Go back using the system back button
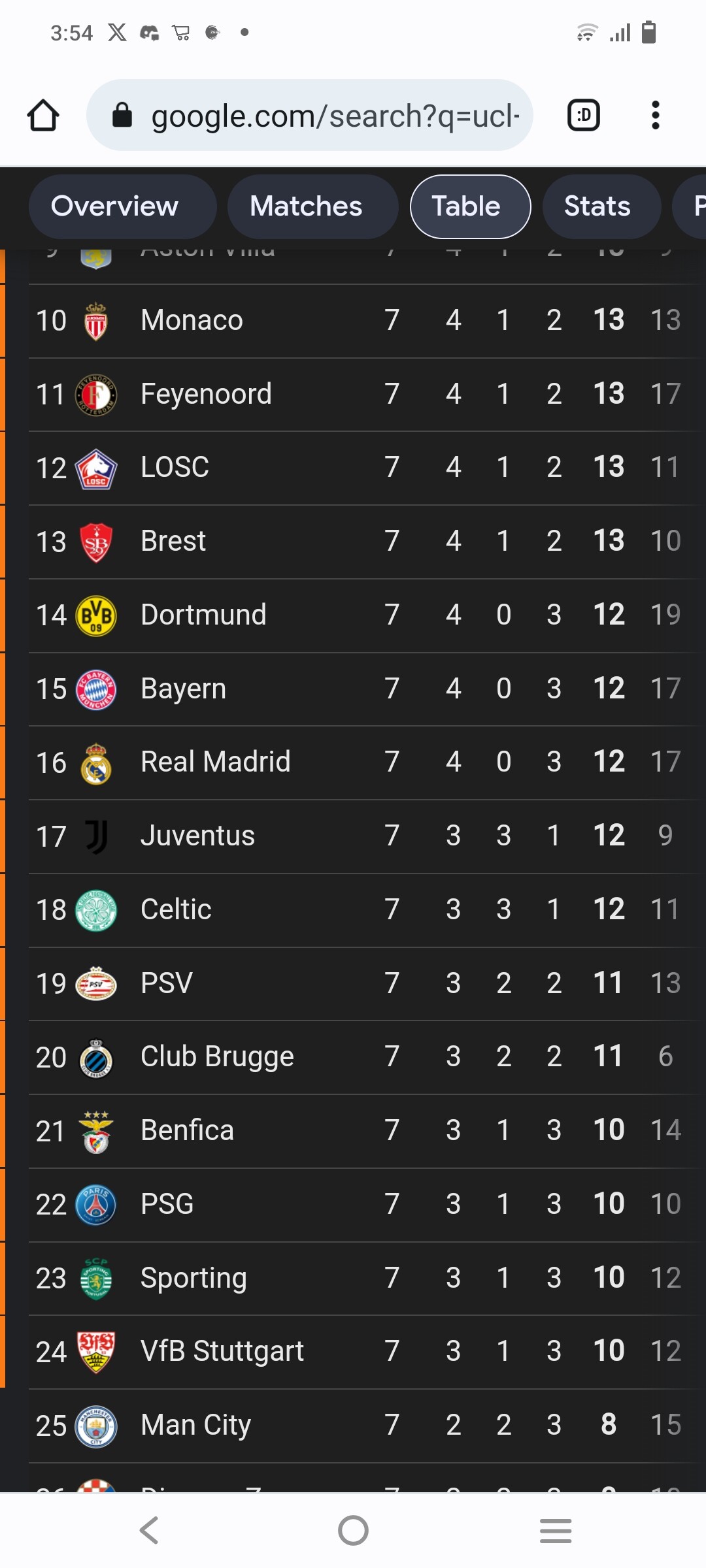Screen dimensions: 706x1568 [150, 1530]
